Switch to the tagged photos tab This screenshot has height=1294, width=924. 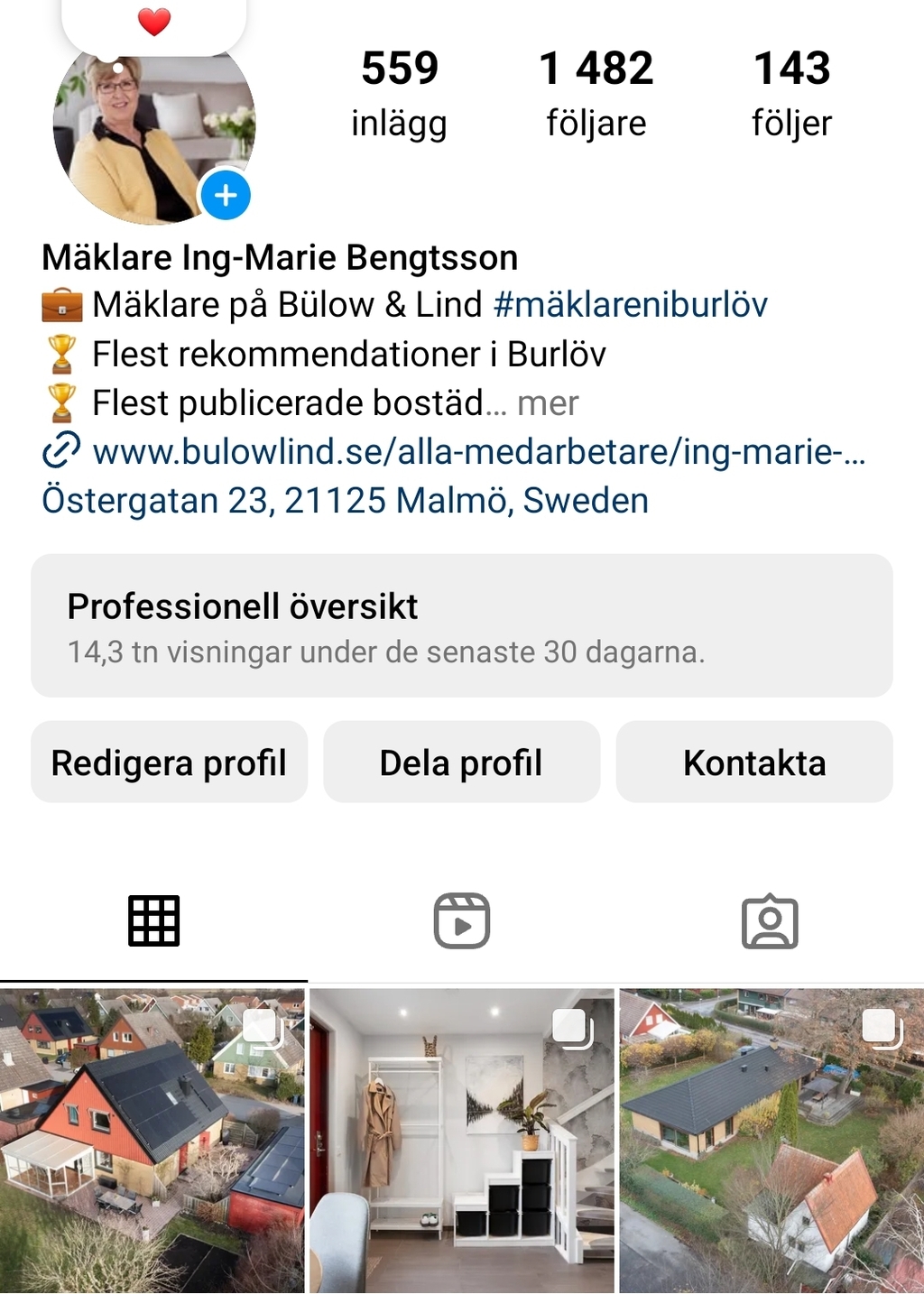coord(770,921)
